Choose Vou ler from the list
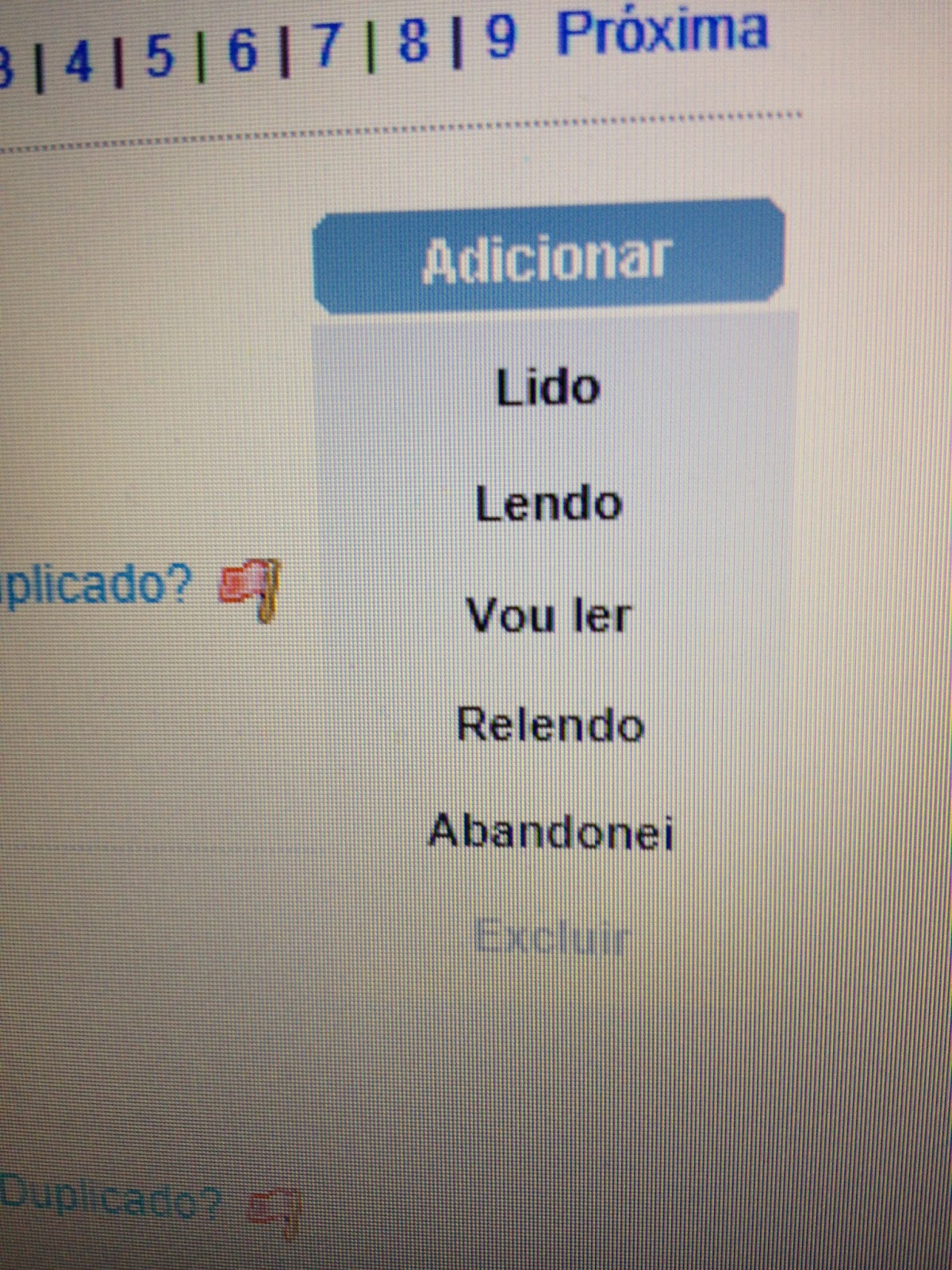Viewport: 952px width, 1270px height. [x=548, y=616]
